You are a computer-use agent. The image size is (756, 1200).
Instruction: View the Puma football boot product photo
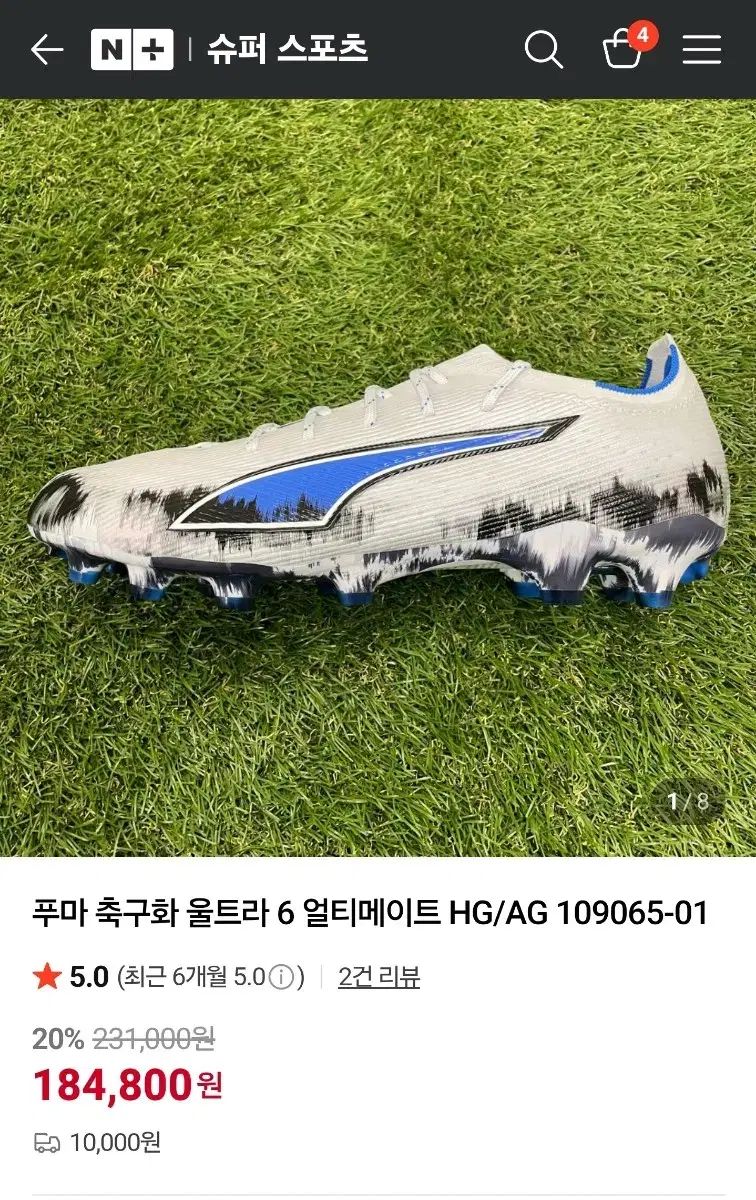[x=378, y=478]
